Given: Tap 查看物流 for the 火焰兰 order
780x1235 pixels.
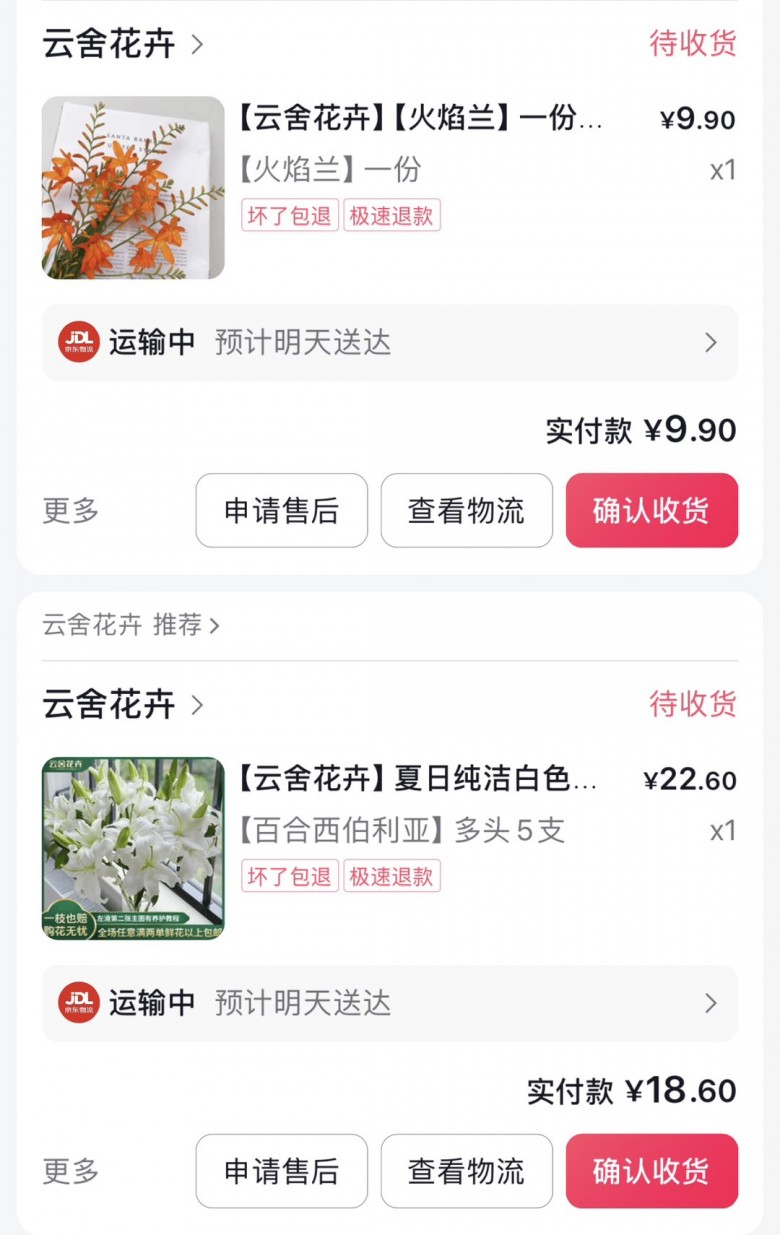Looking at the screenshot, I should [466, 511].
